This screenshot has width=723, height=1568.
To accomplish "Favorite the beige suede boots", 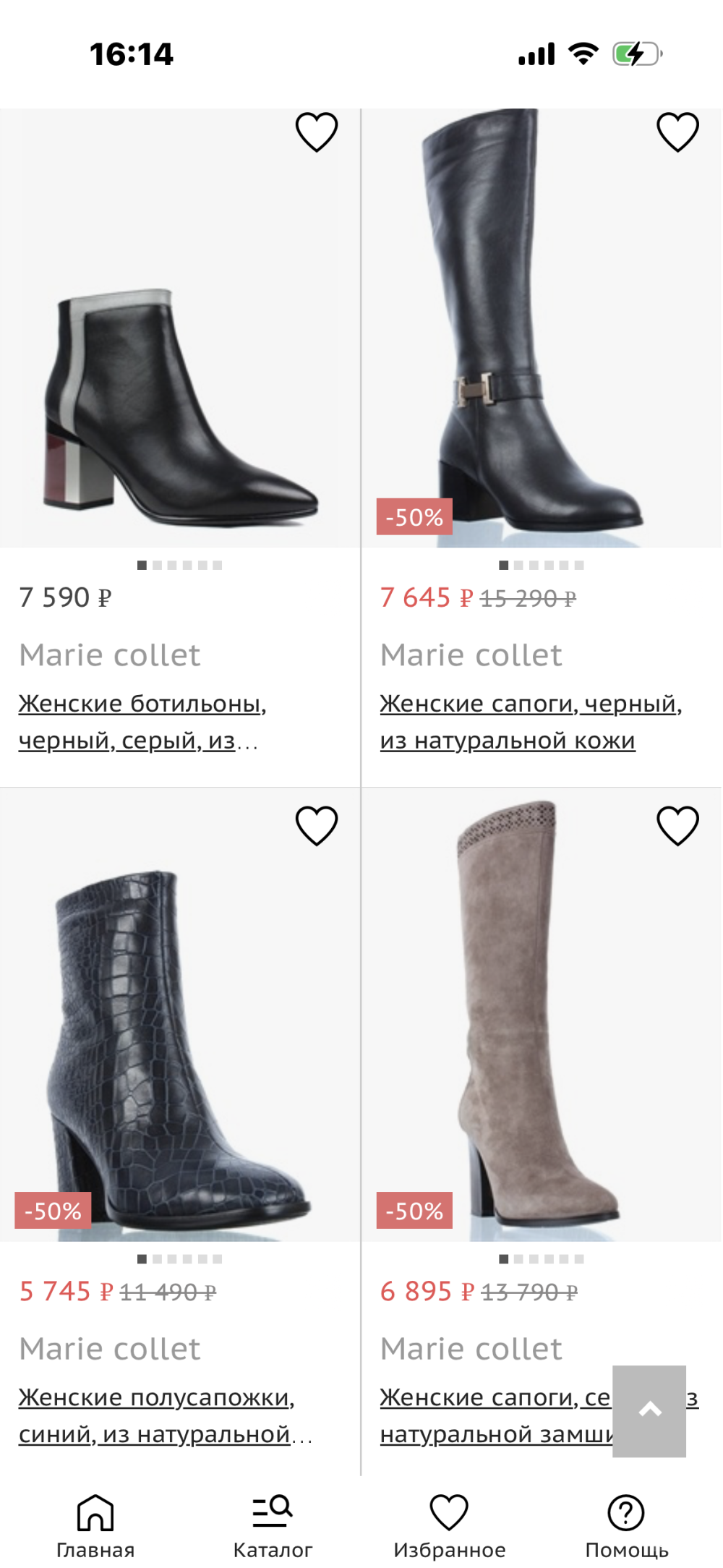I will (677, 825).
